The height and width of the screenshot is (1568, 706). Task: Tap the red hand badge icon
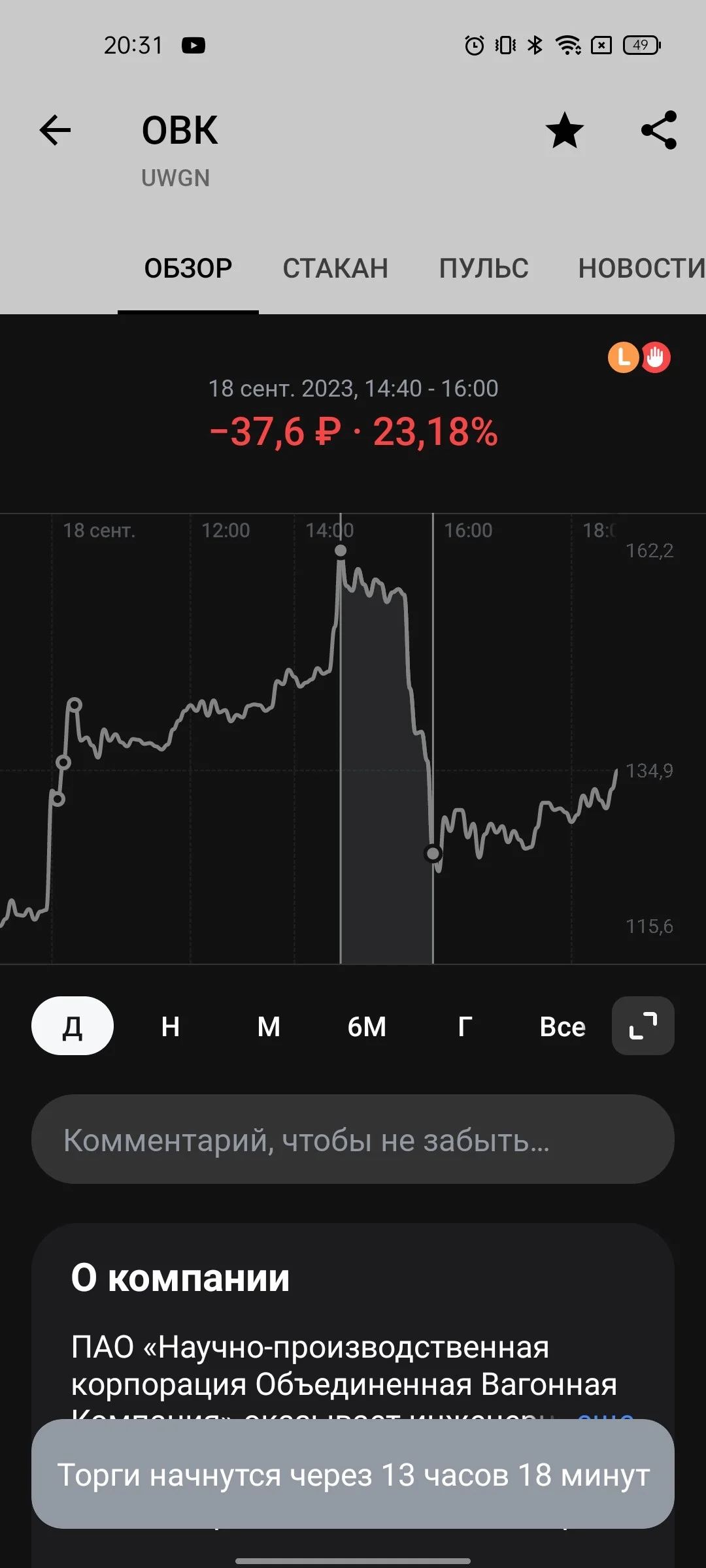[656, 357]
